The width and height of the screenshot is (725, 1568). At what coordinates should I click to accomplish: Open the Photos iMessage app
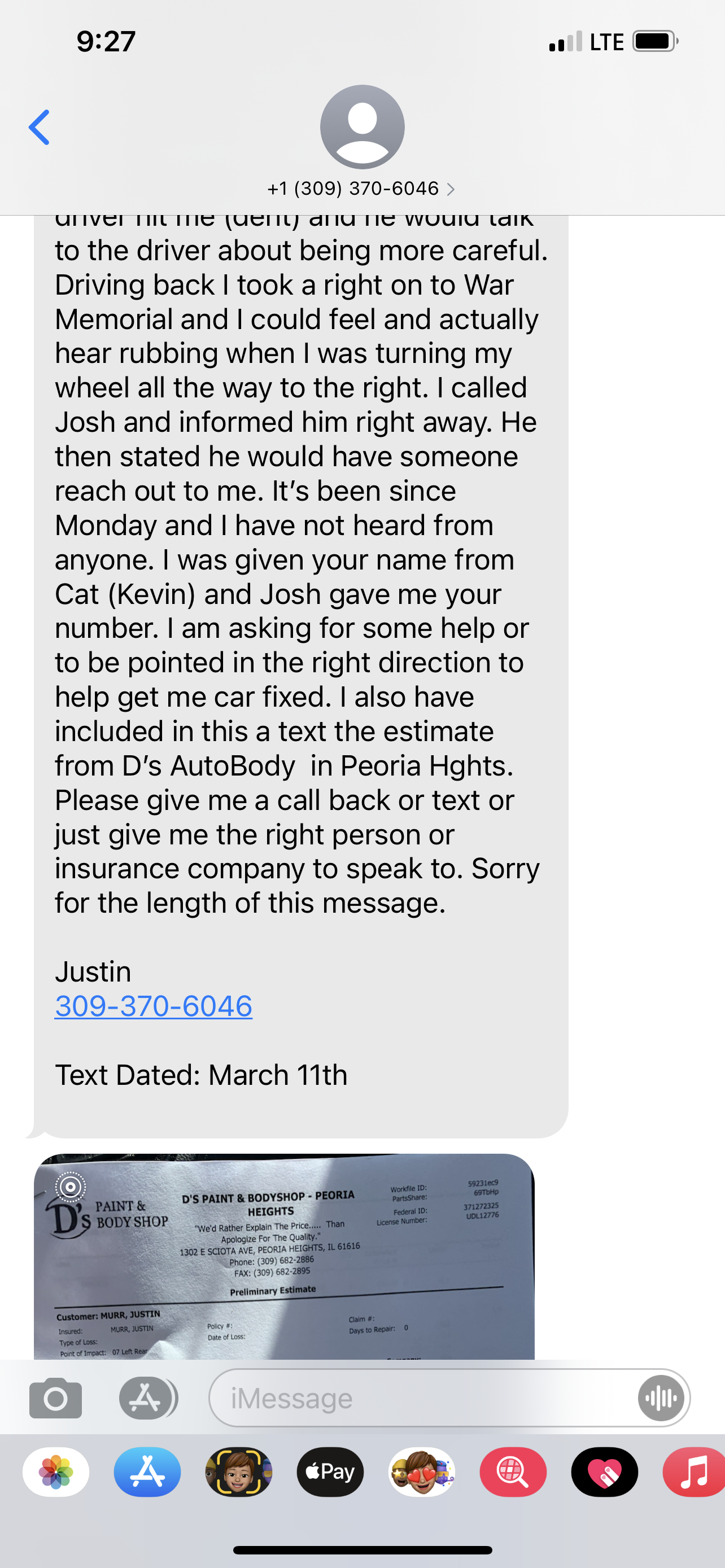click(56, 1472)
